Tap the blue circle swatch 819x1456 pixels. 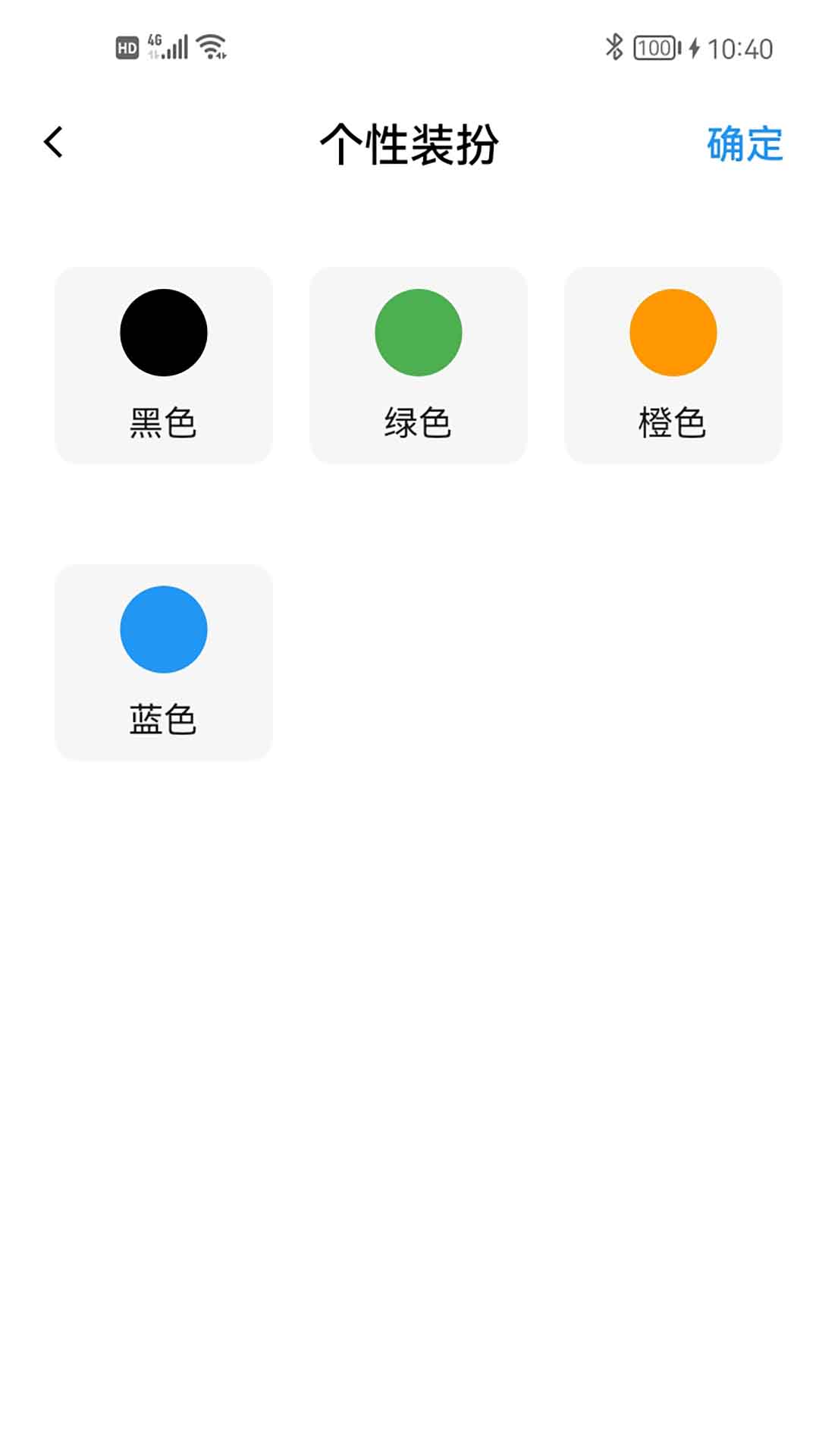coord(164,630)
